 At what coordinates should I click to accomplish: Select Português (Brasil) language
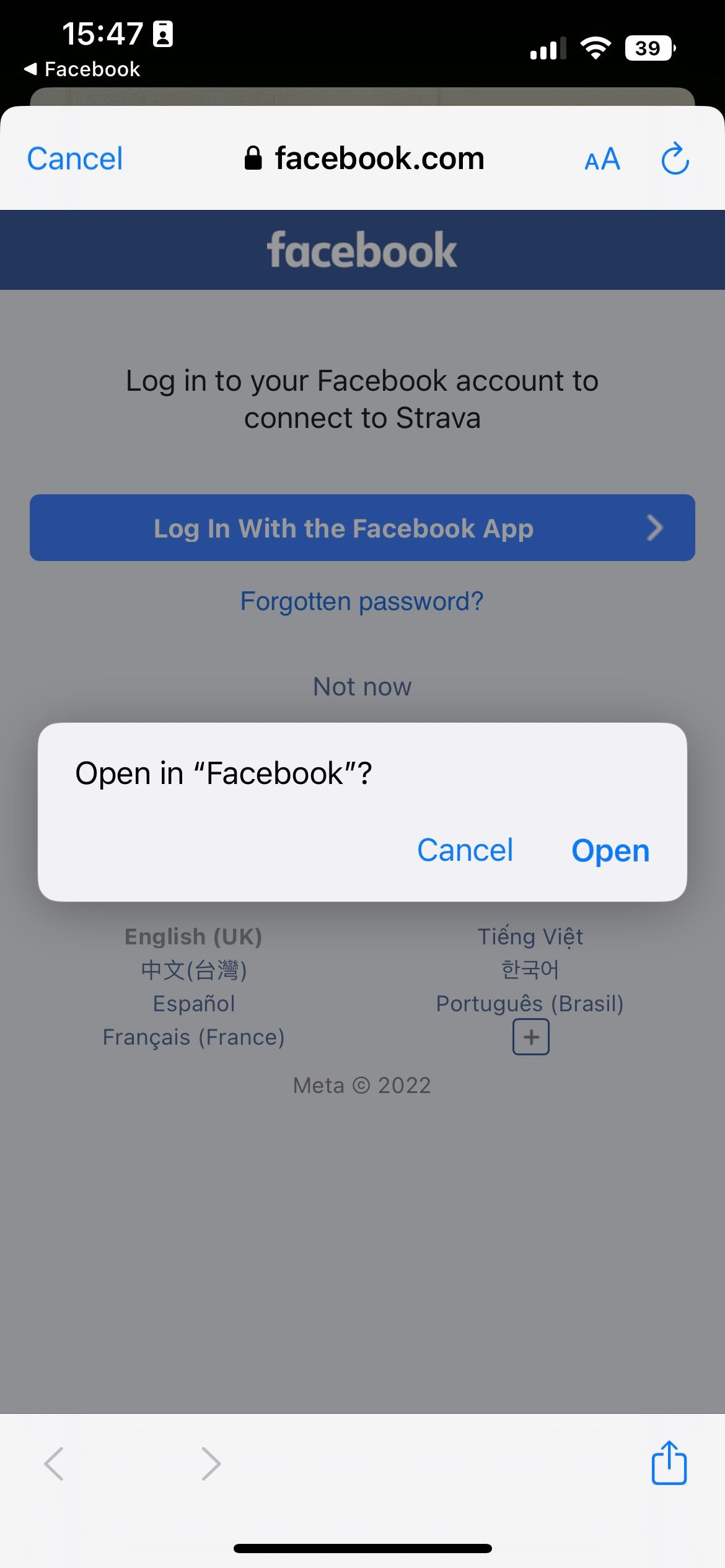click(530, 1003)
